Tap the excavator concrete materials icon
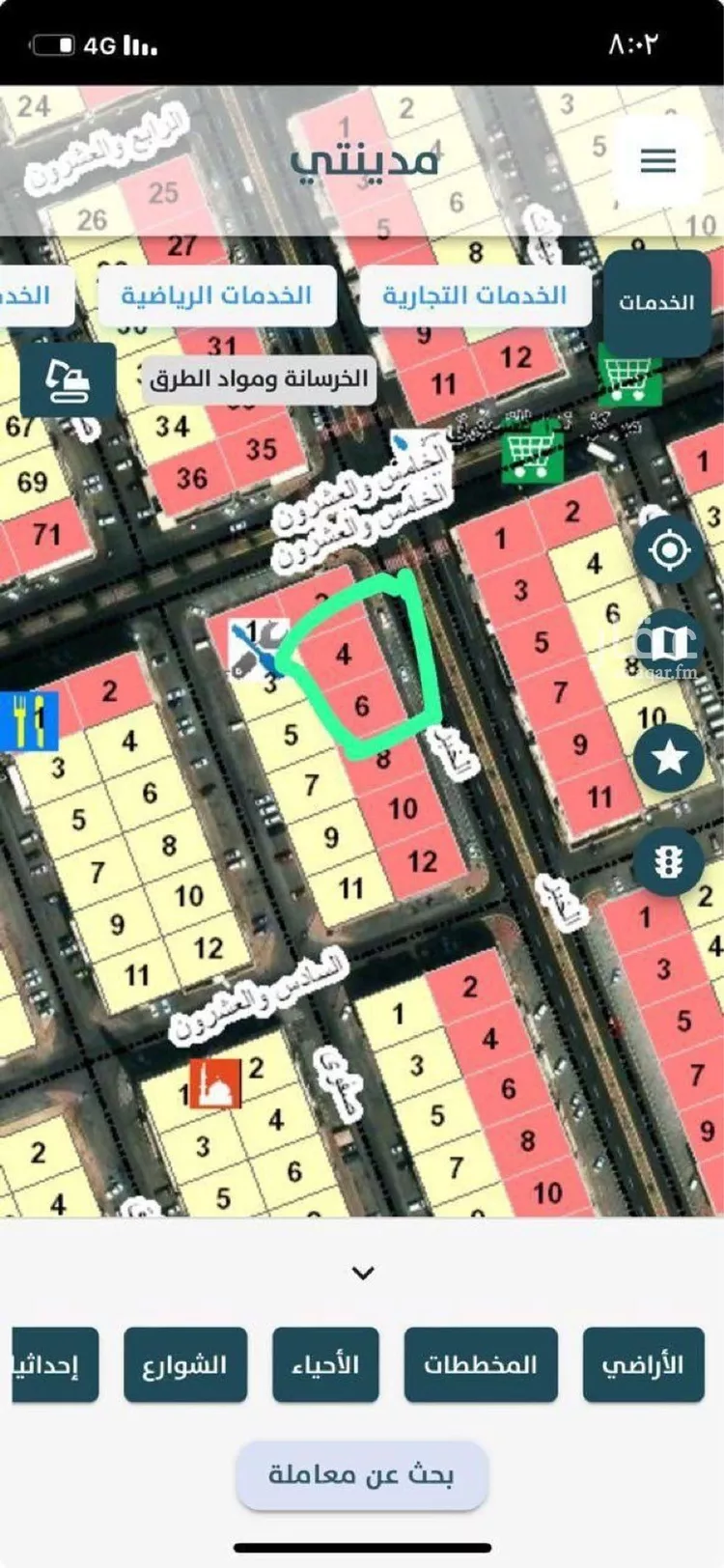This screenshot has width=724, height=1568. (x=68, y=380)
